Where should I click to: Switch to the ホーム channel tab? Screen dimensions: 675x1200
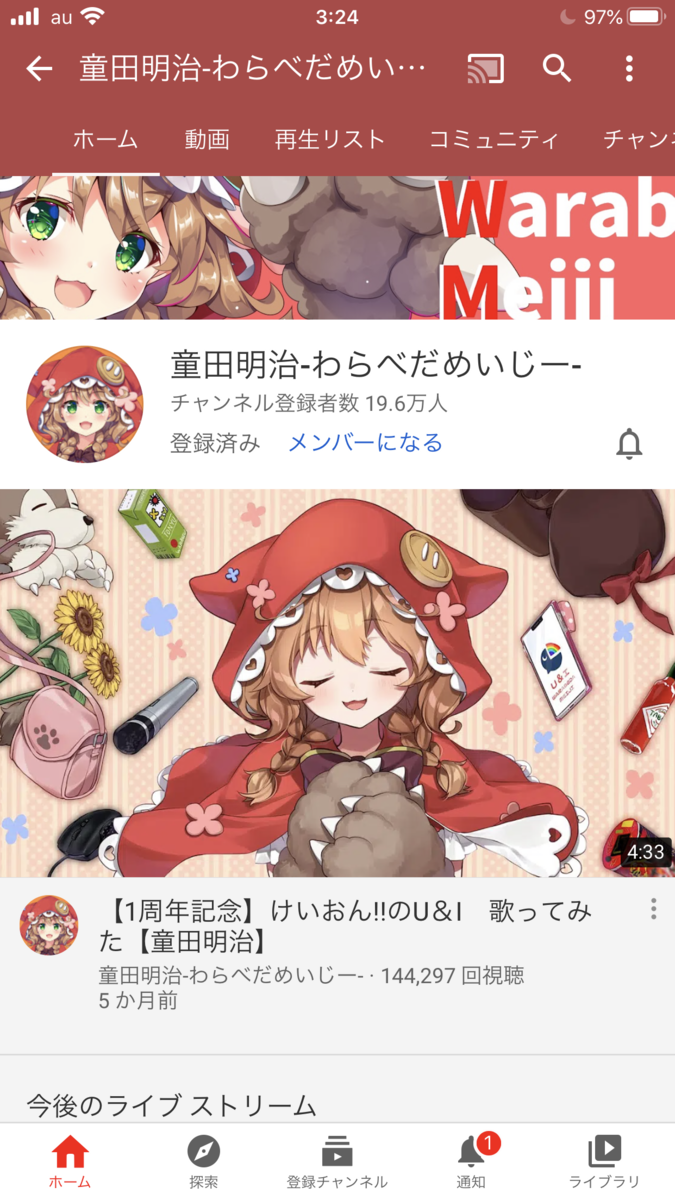(x=105, y=140)
